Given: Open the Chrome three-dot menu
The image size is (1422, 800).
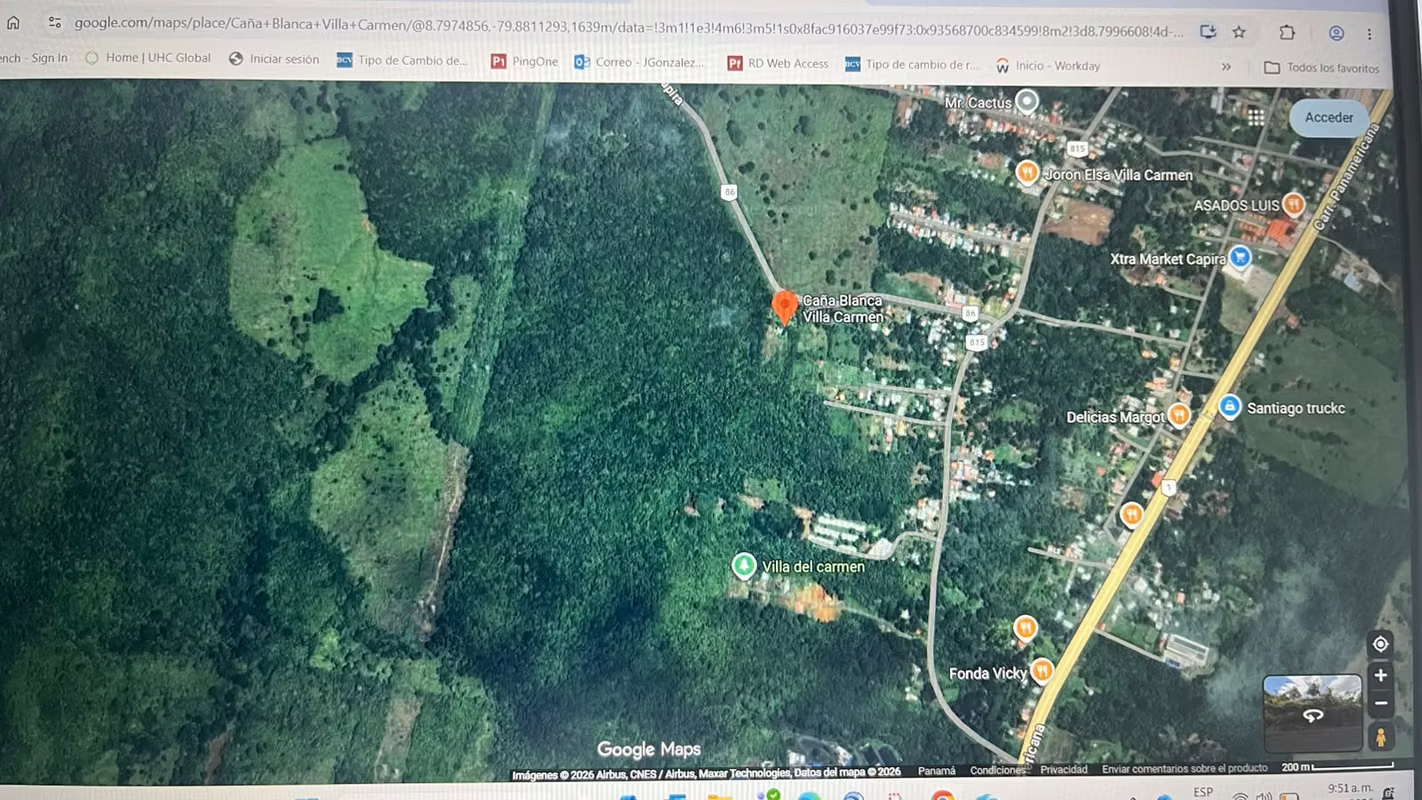Looking at the screenshot, I should tap(1369, 34).
